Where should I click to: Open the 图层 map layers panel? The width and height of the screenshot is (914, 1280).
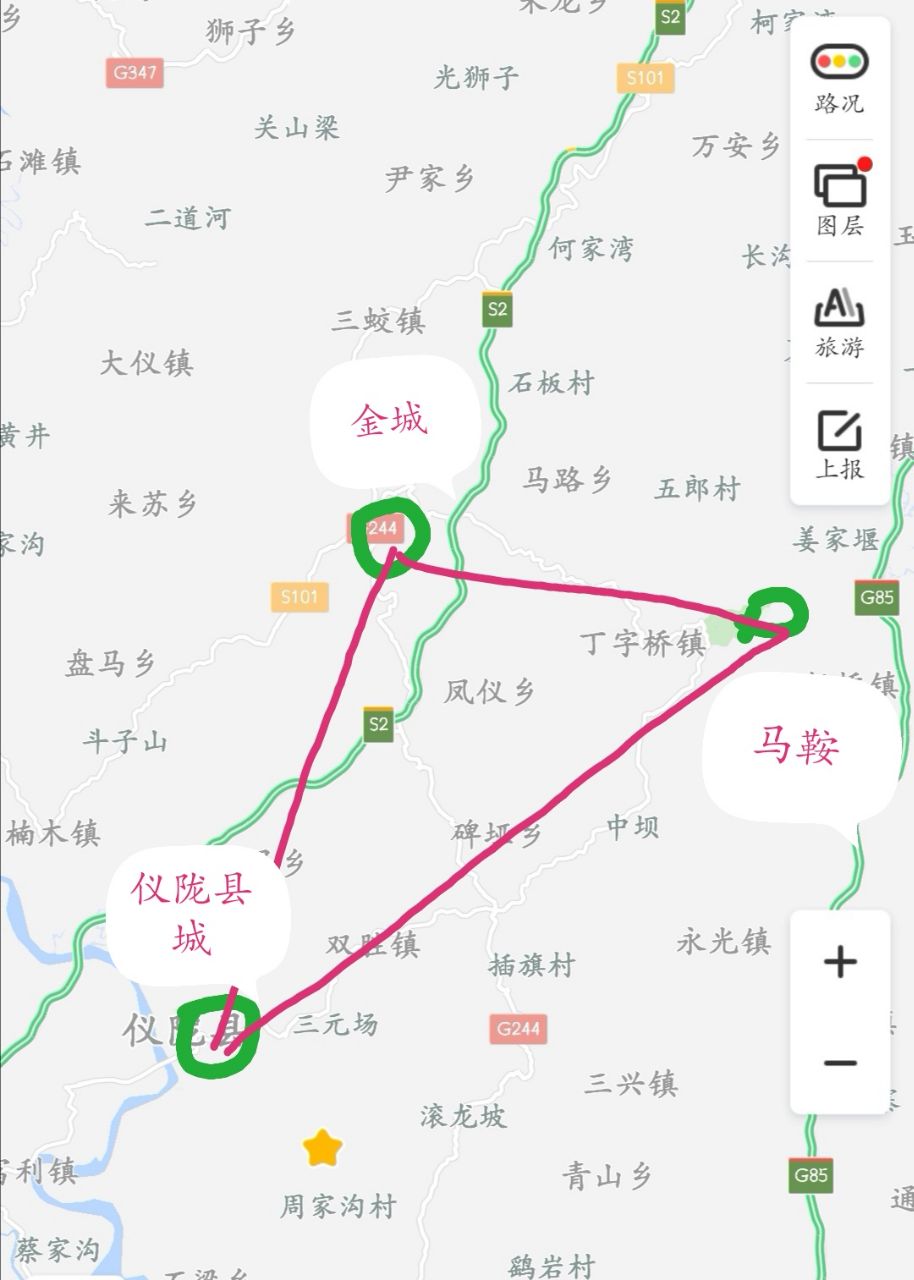coord(839,199)
